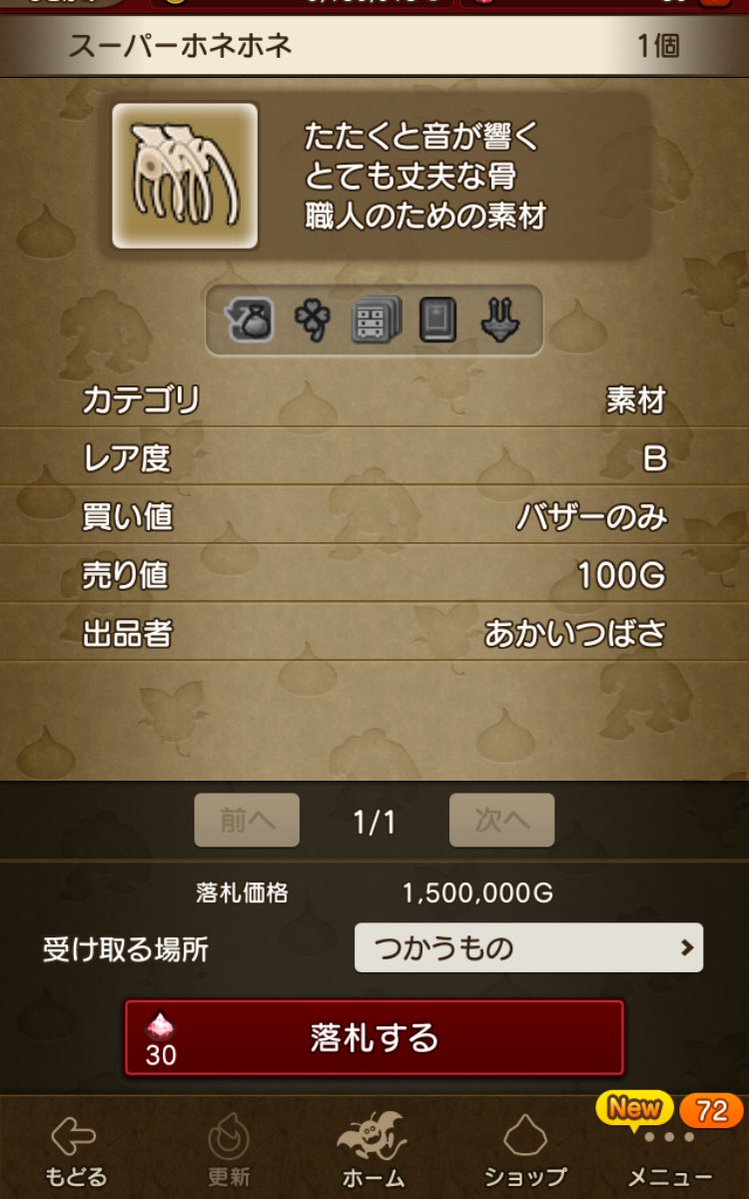Open the 受け取る場所 dropdown showing つかうもの
Viewport: 749px width, 1199px height.
coord(528,948)
